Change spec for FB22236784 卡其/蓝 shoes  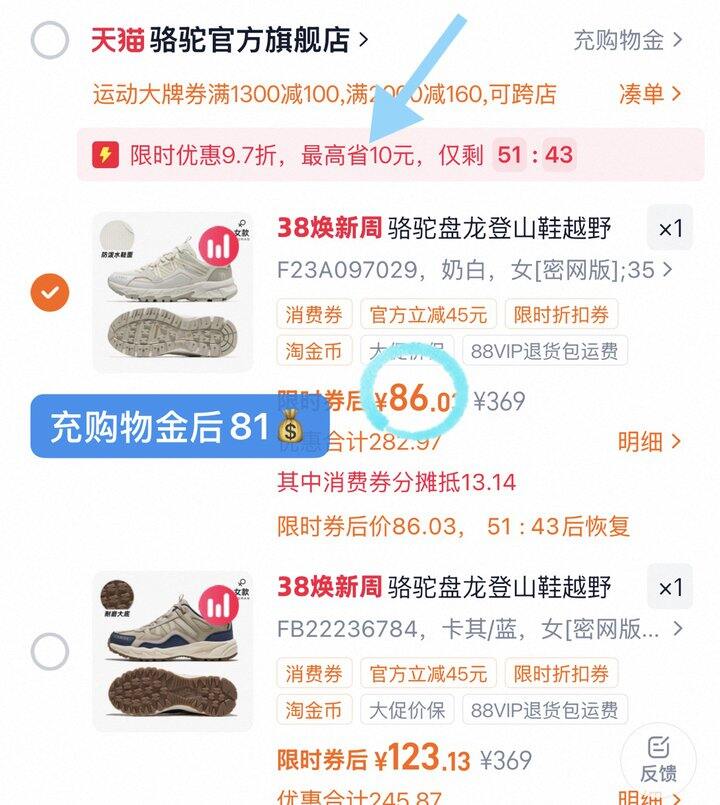point(480,630)
